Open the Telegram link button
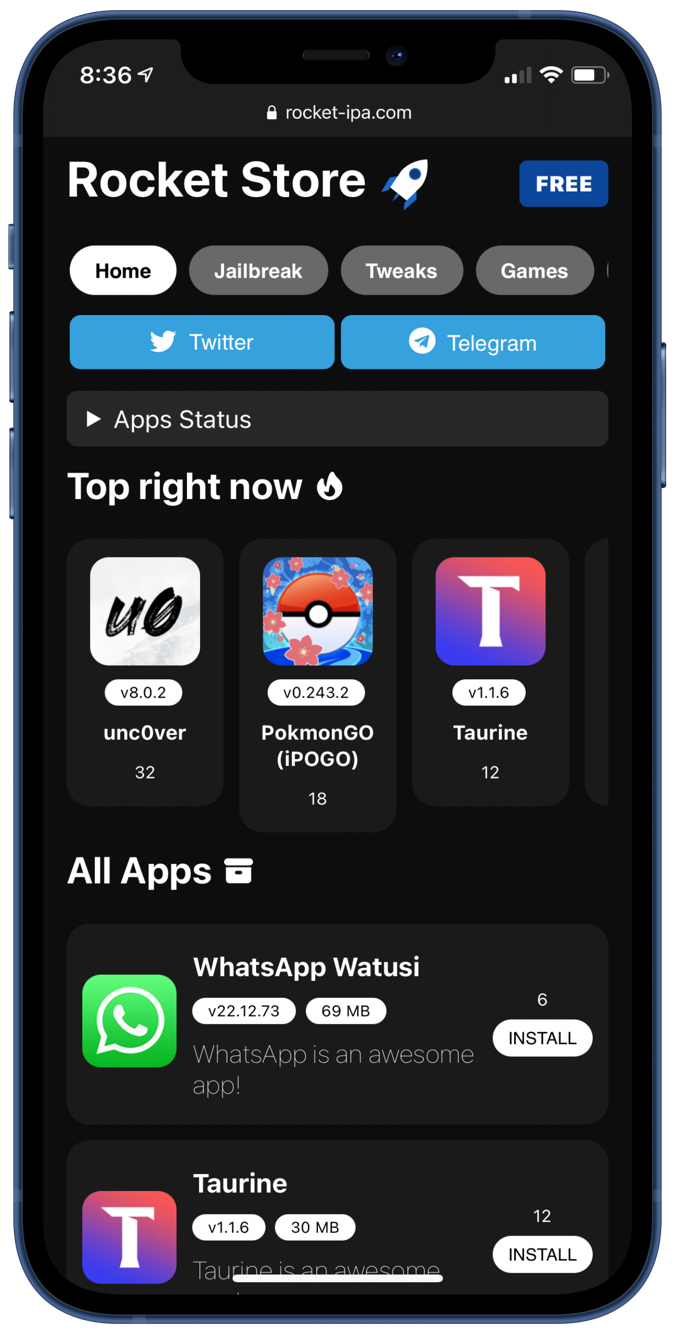Viewport: 675px width, 1336px height. tap(473, 342)
